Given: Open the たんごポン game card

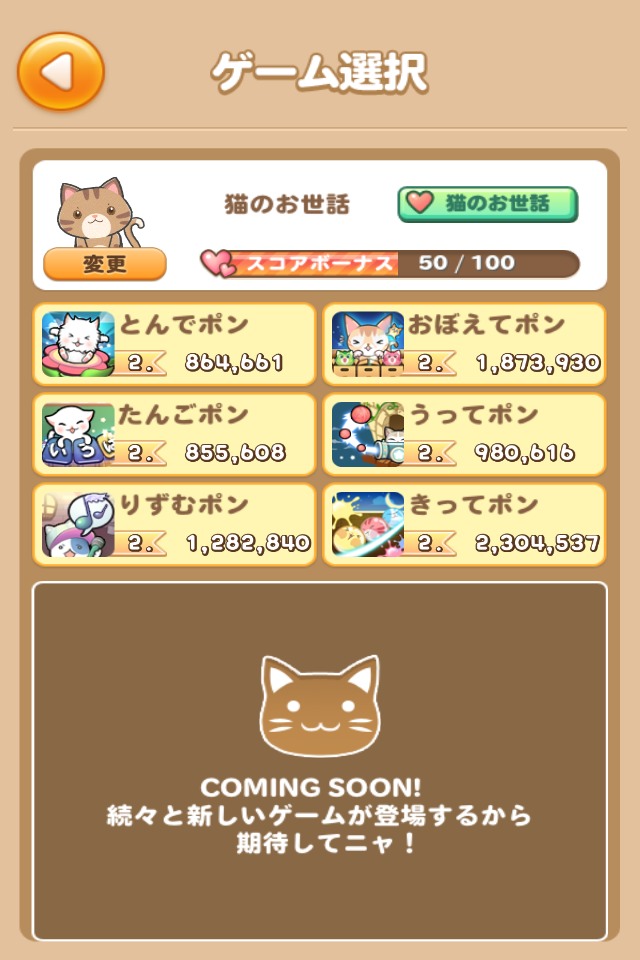Looking at the screenshot, I should tap(175, 434).
